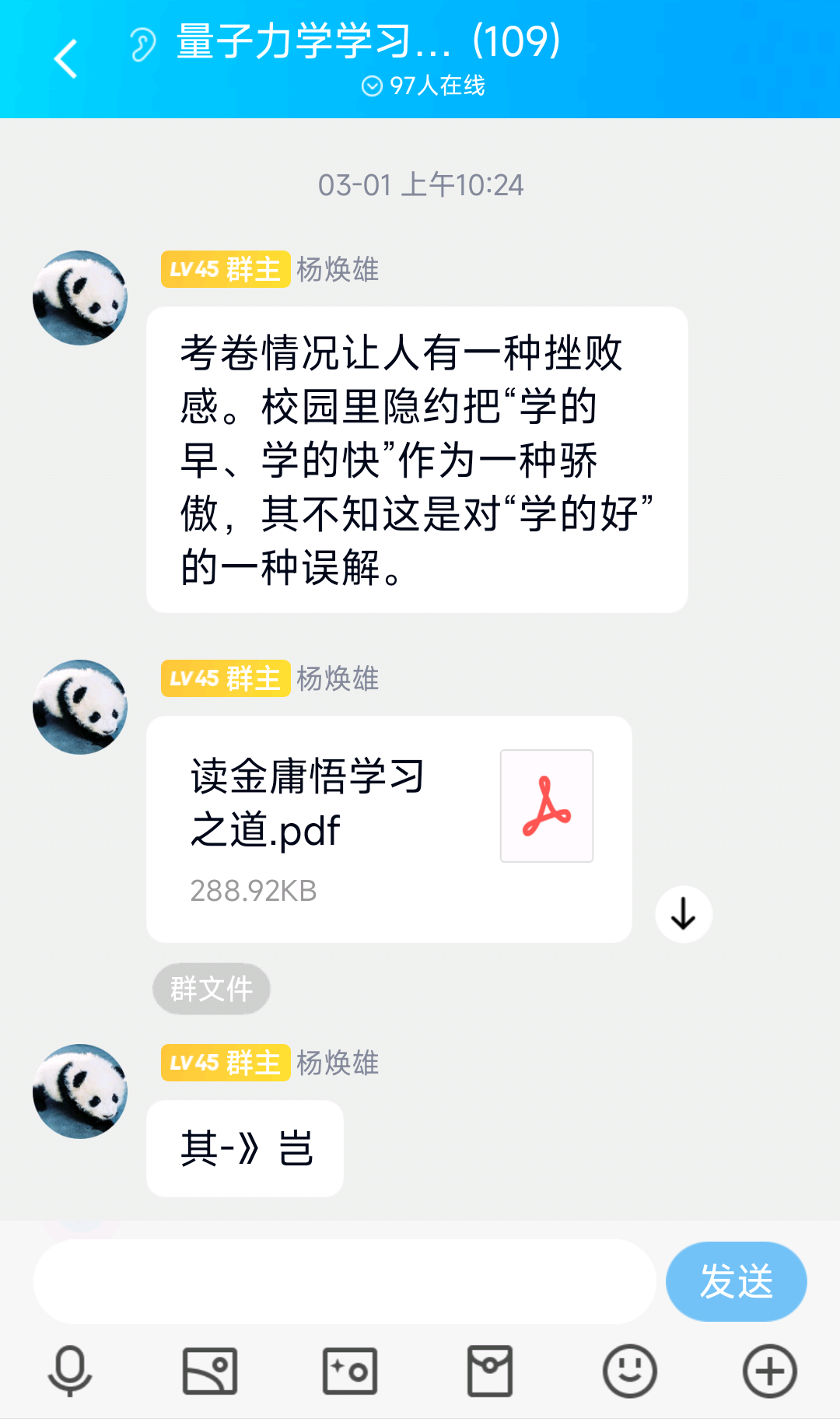This screenshot has height=1419, width=840.
Task: Expand the 97人在线 online members list
Action: point(423,86)
